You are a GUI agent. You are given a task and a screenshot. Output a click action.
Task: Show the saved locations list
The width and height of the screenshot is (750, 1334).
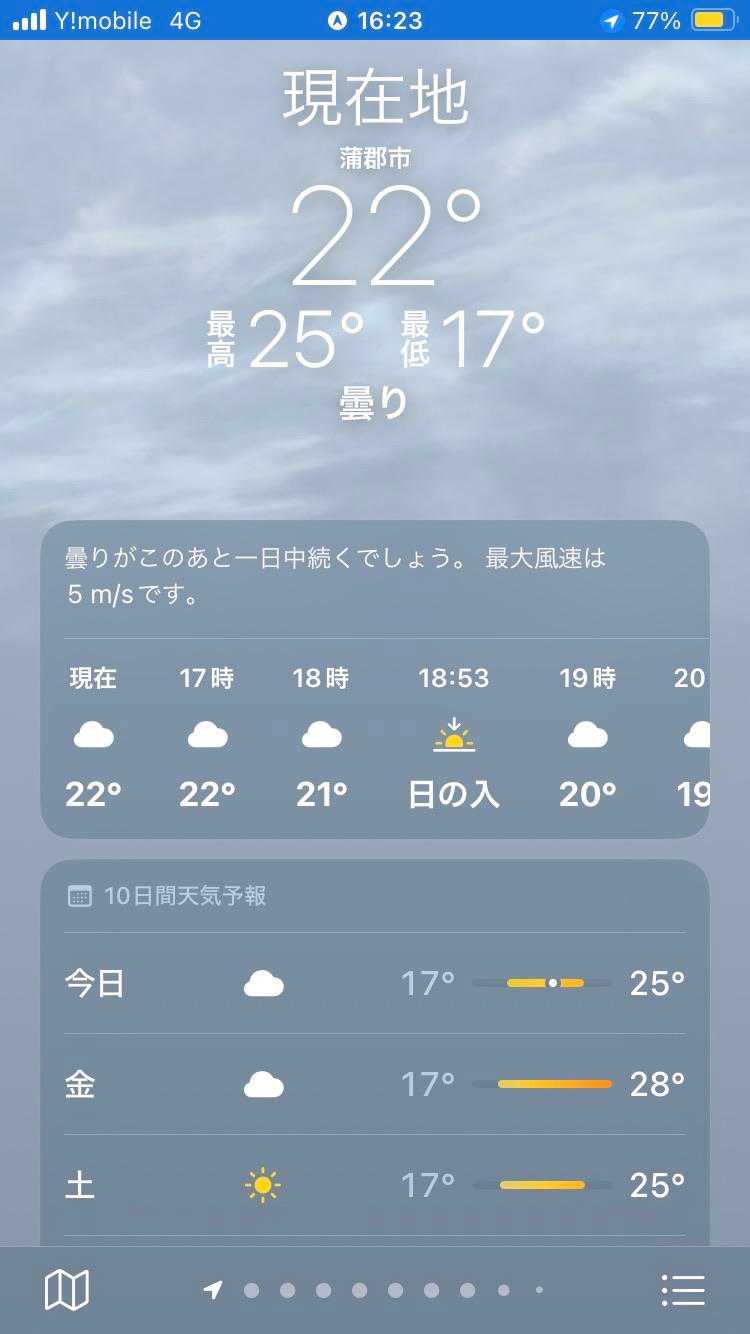tap(684, 1290)
